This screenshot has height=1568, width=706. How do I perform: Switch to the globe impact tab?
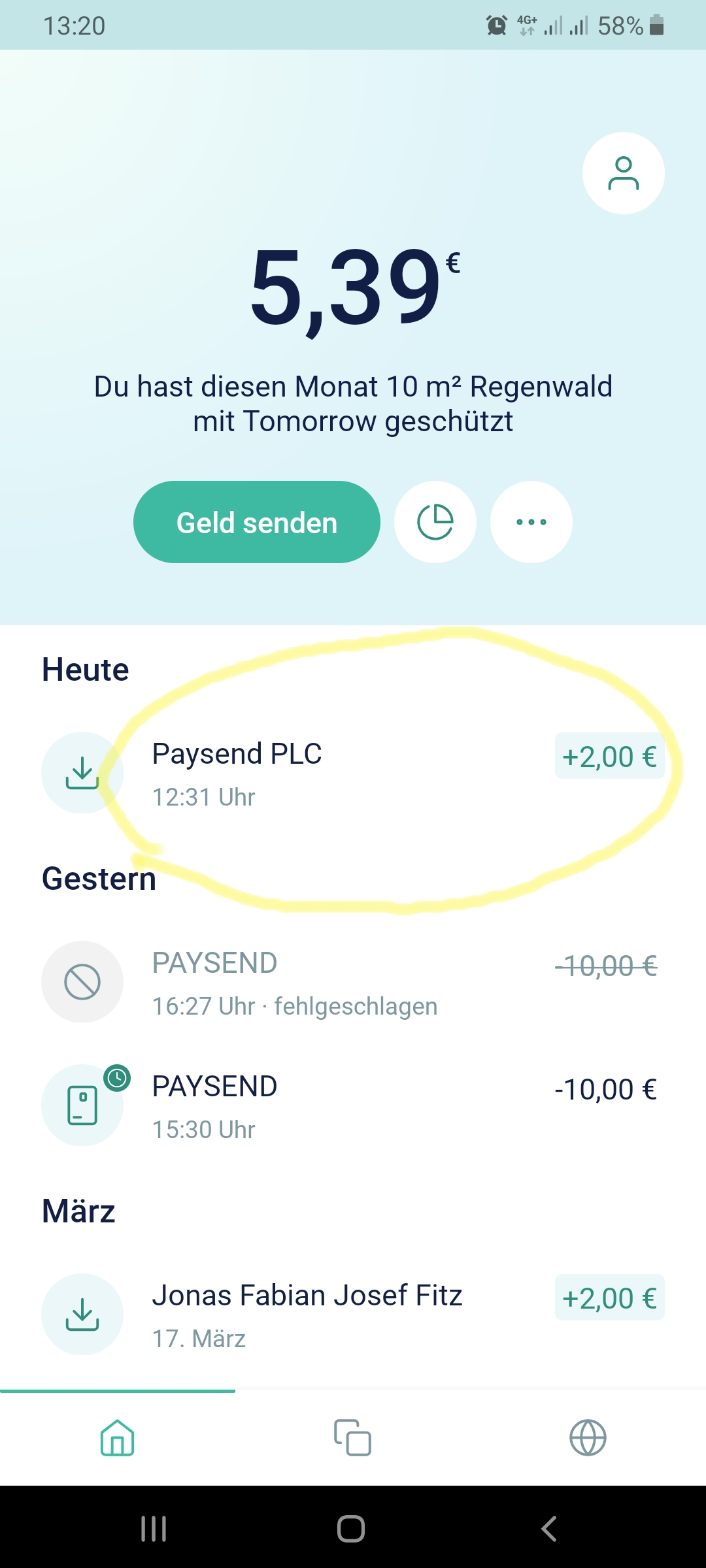[x=588, y=1437]
